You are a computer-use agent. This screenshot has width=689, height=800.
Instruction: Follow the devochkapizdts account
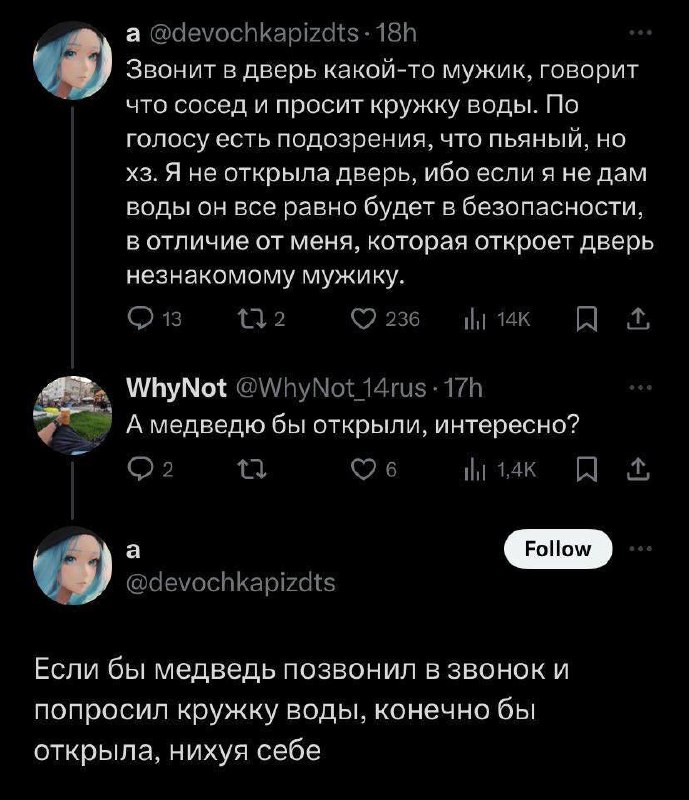click(556, 549)
